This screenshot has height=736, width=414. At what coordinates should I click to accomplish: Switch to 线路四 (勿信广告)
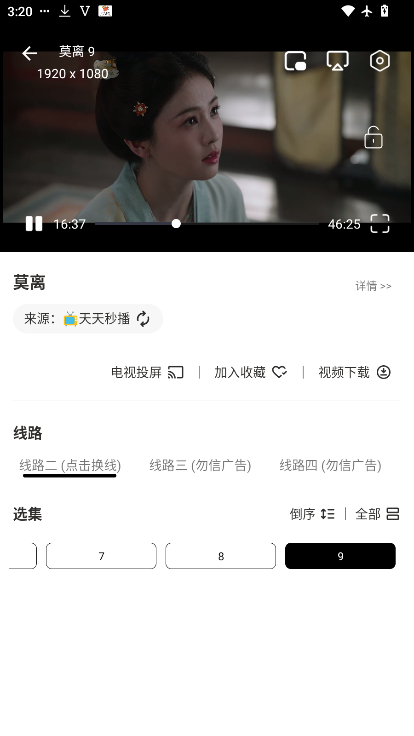pyautogui.click(x=330, y=466)
